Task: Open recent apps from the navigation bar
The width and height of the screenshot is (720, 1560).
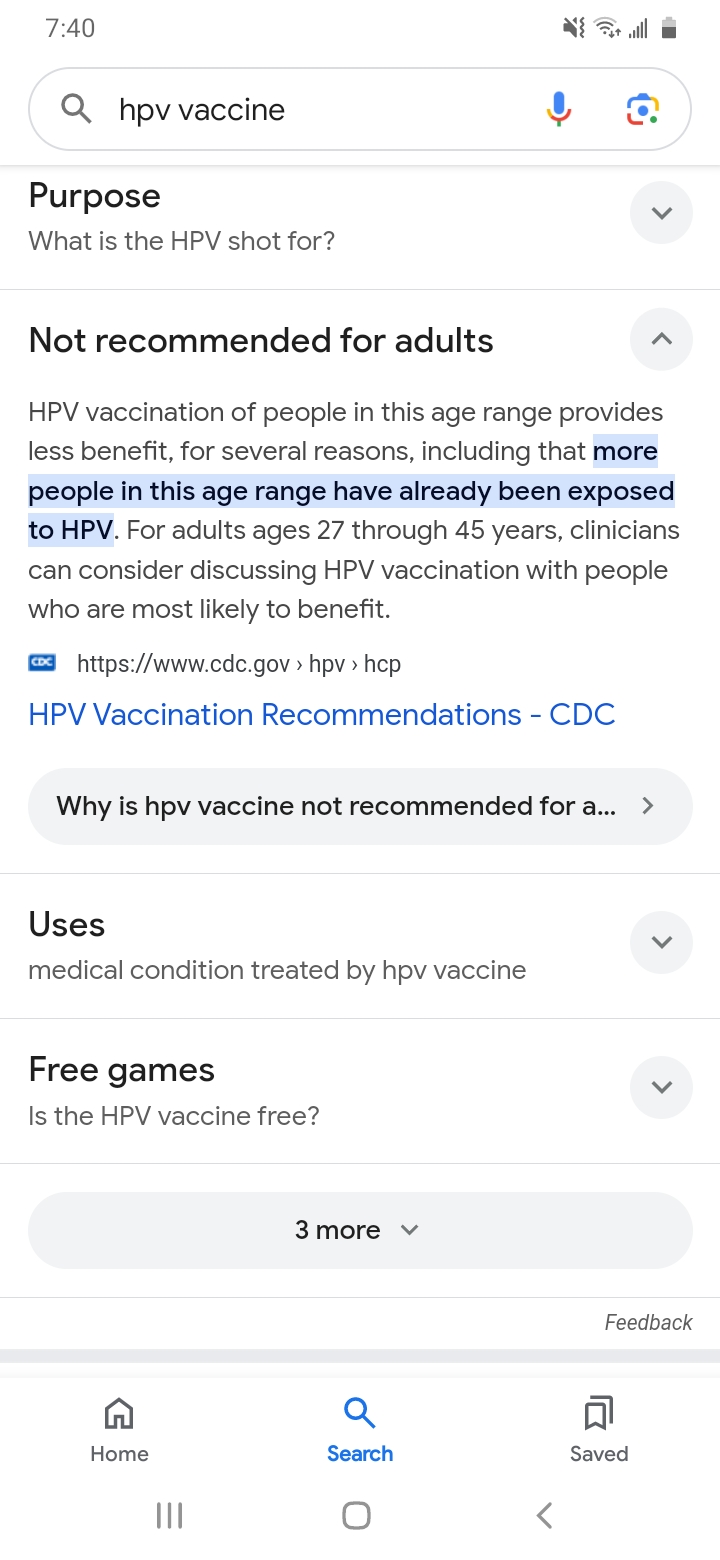Action: click(169, 1516)
